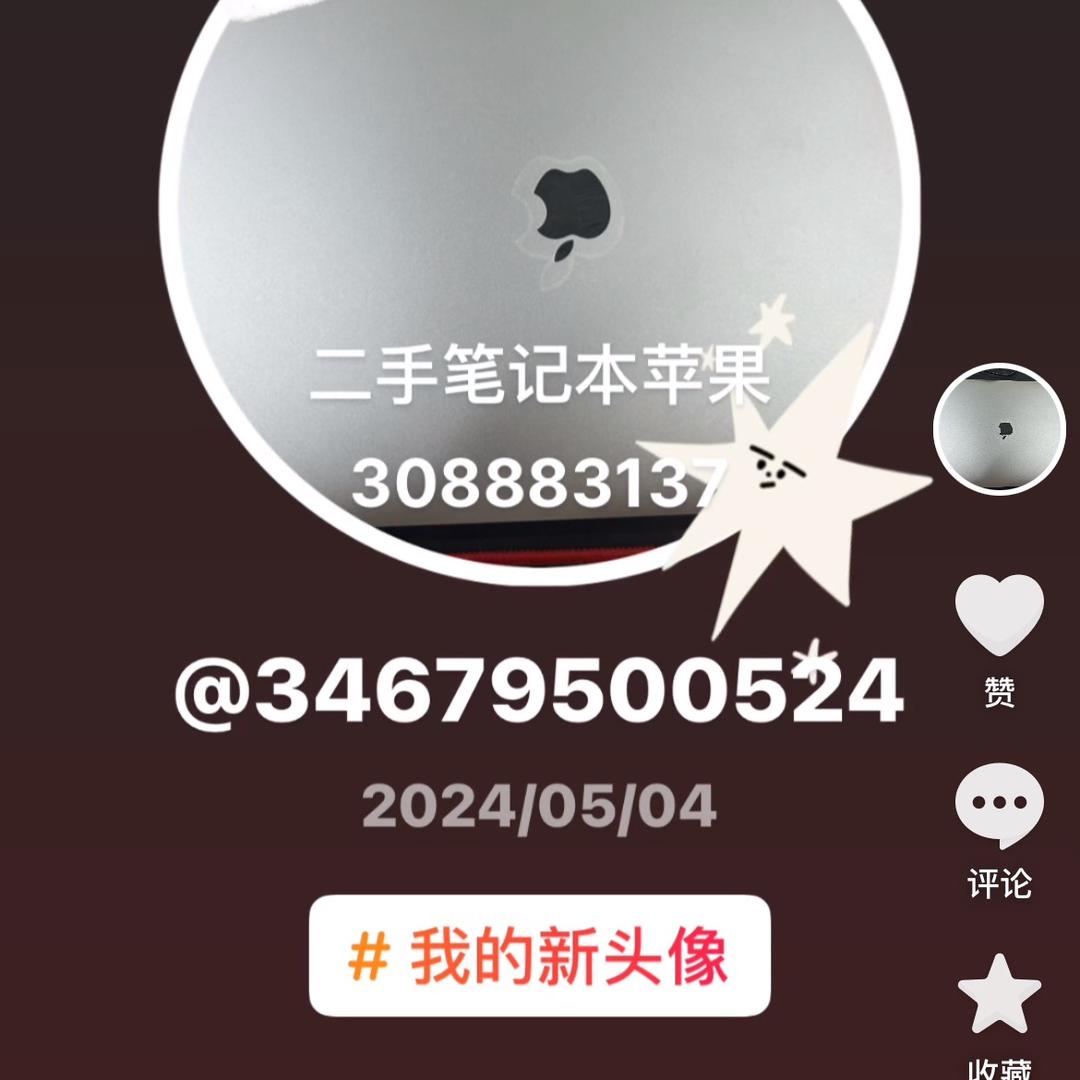Open the comments section

click(999, 805)
